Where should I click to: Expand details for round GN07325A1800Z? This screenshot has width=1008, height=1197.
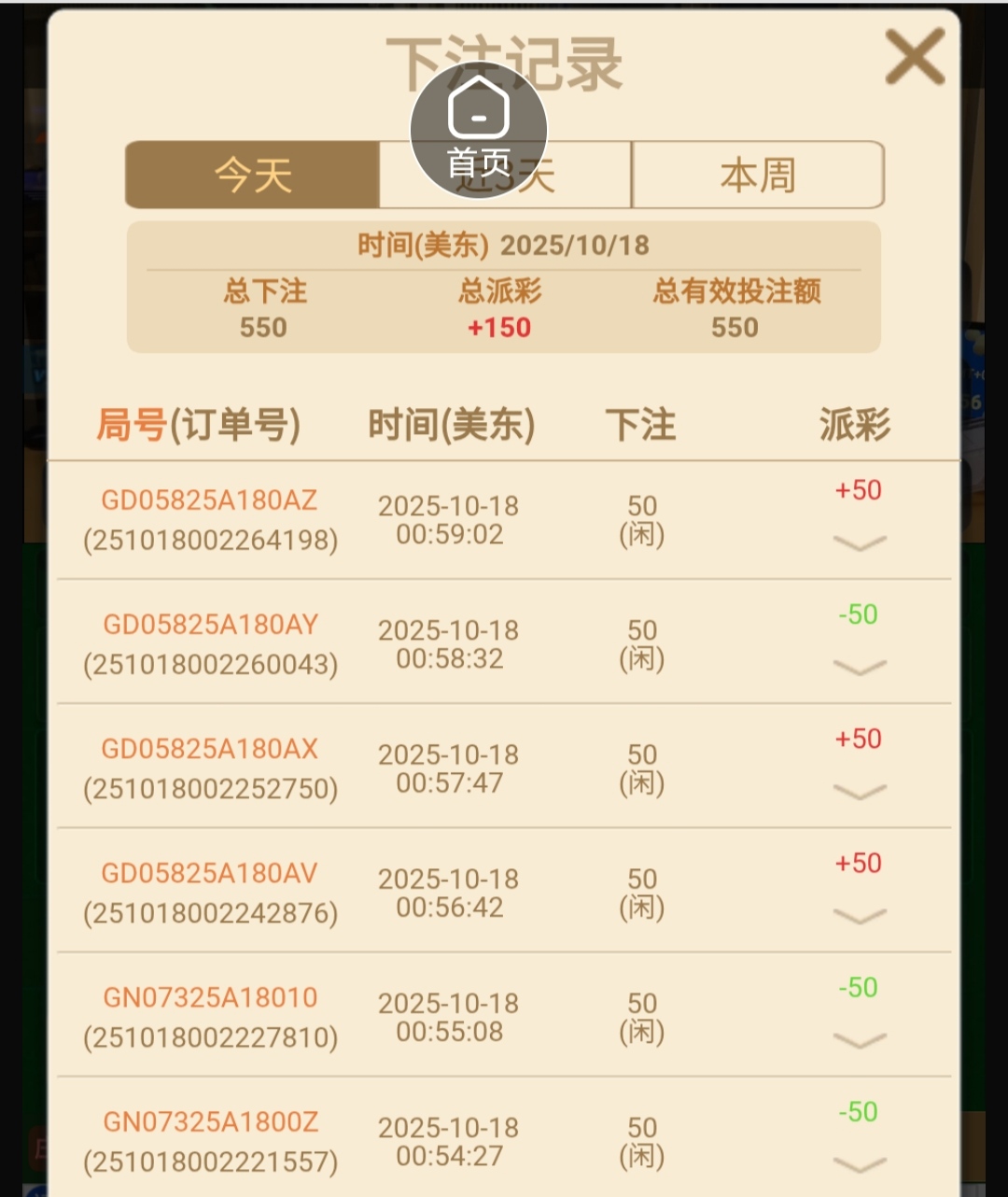click(859, 1164)
